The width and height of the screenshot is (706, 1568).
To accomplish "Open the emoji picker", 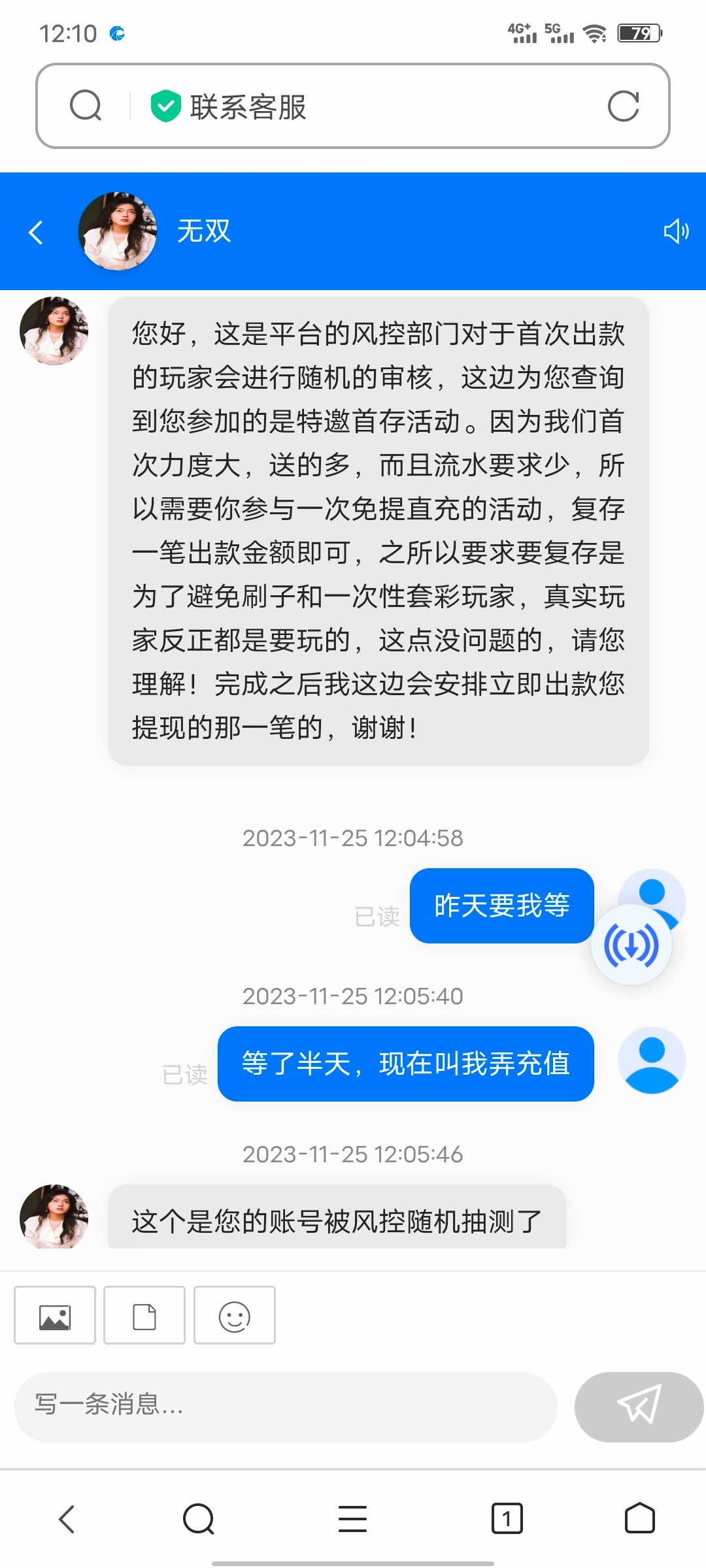I will (x=235, y=1315).
